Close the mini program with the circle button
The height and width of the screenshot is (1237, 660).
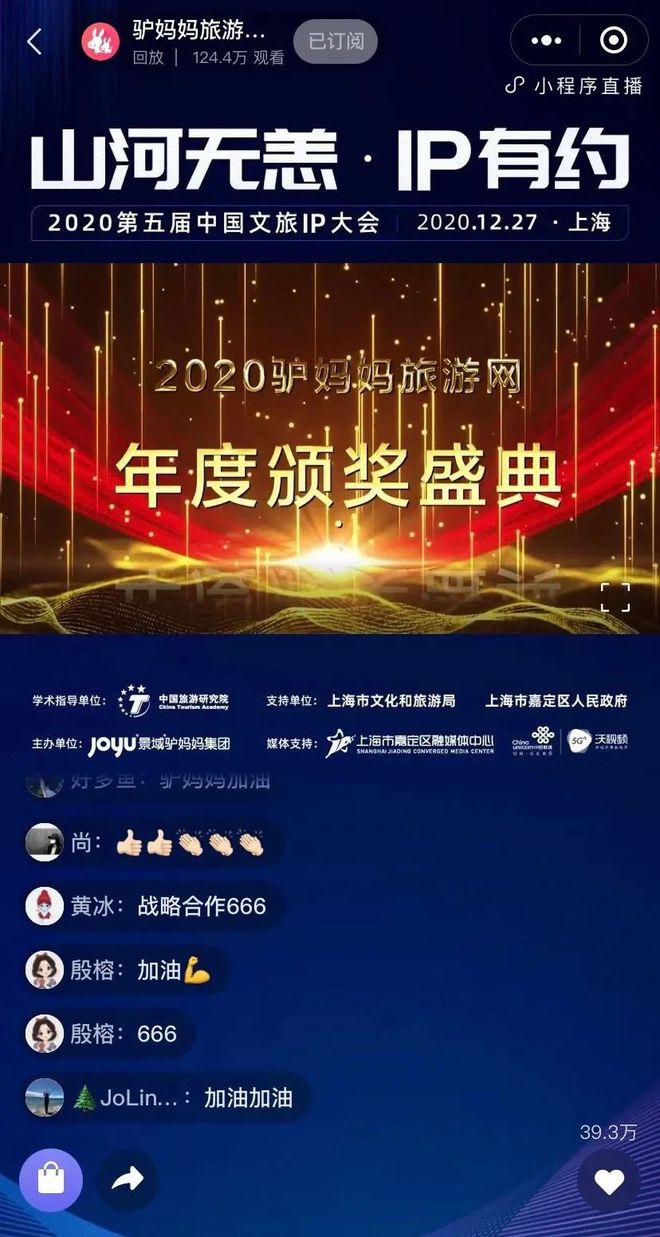(612, 41)
